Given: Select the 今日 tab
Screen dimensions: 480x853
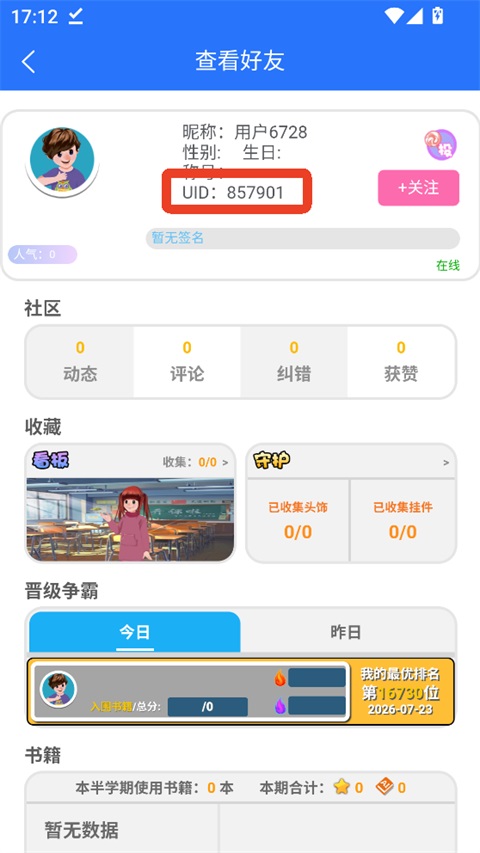Looking at the screenshot, I should (134, 632).
